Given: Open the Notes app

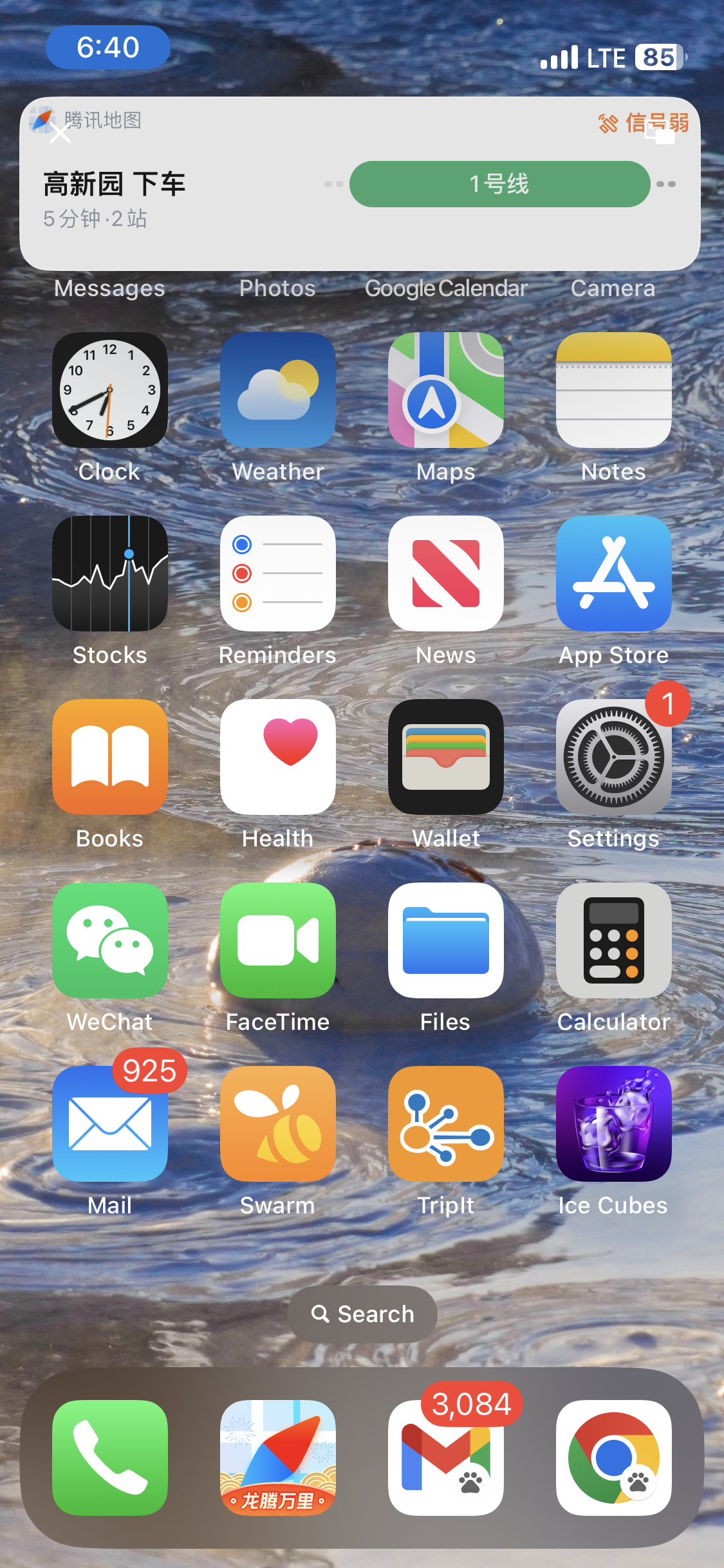Looking at the screenshot, I should click(x=613, y=390).
